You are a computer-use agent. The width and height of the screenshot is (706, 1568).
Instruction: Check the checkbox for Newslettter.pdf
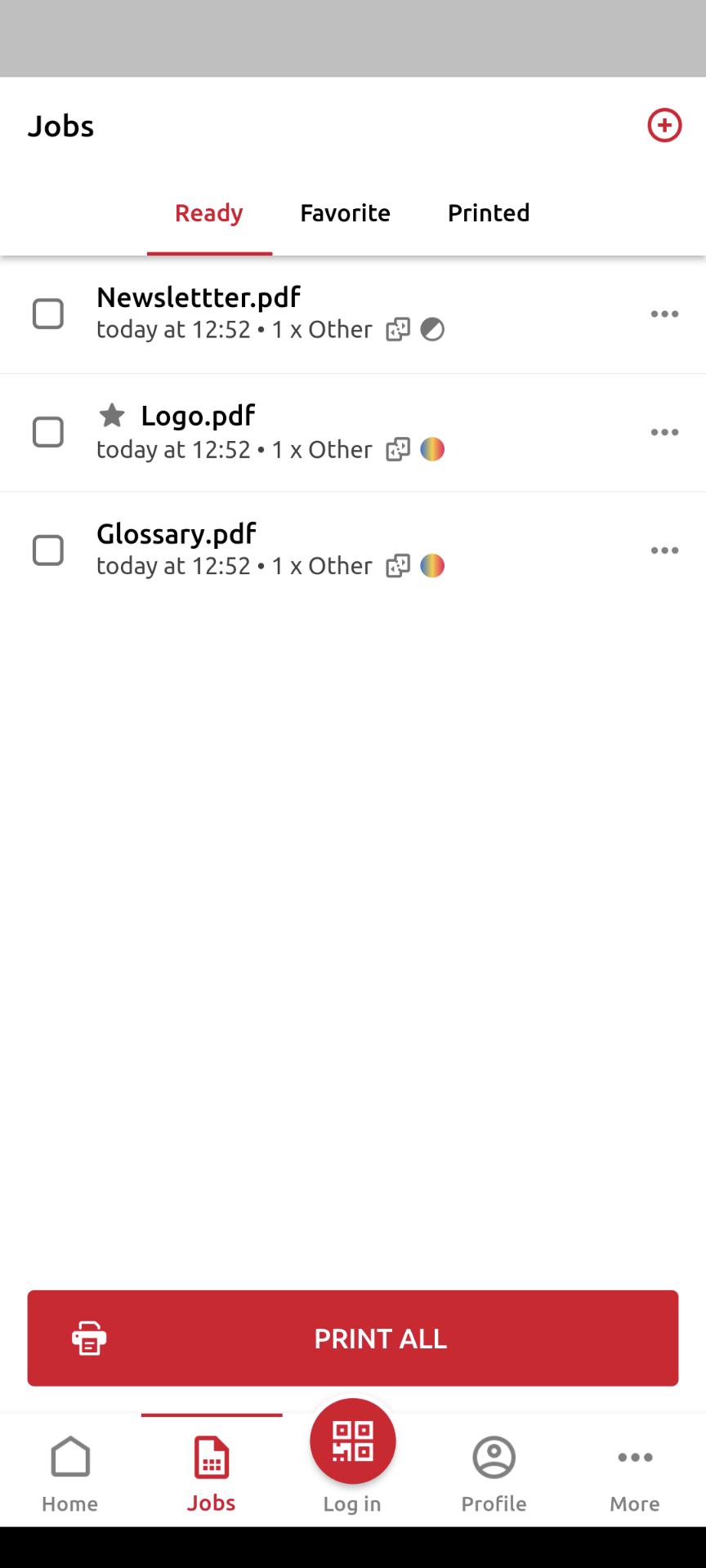[x=49, y=314]
